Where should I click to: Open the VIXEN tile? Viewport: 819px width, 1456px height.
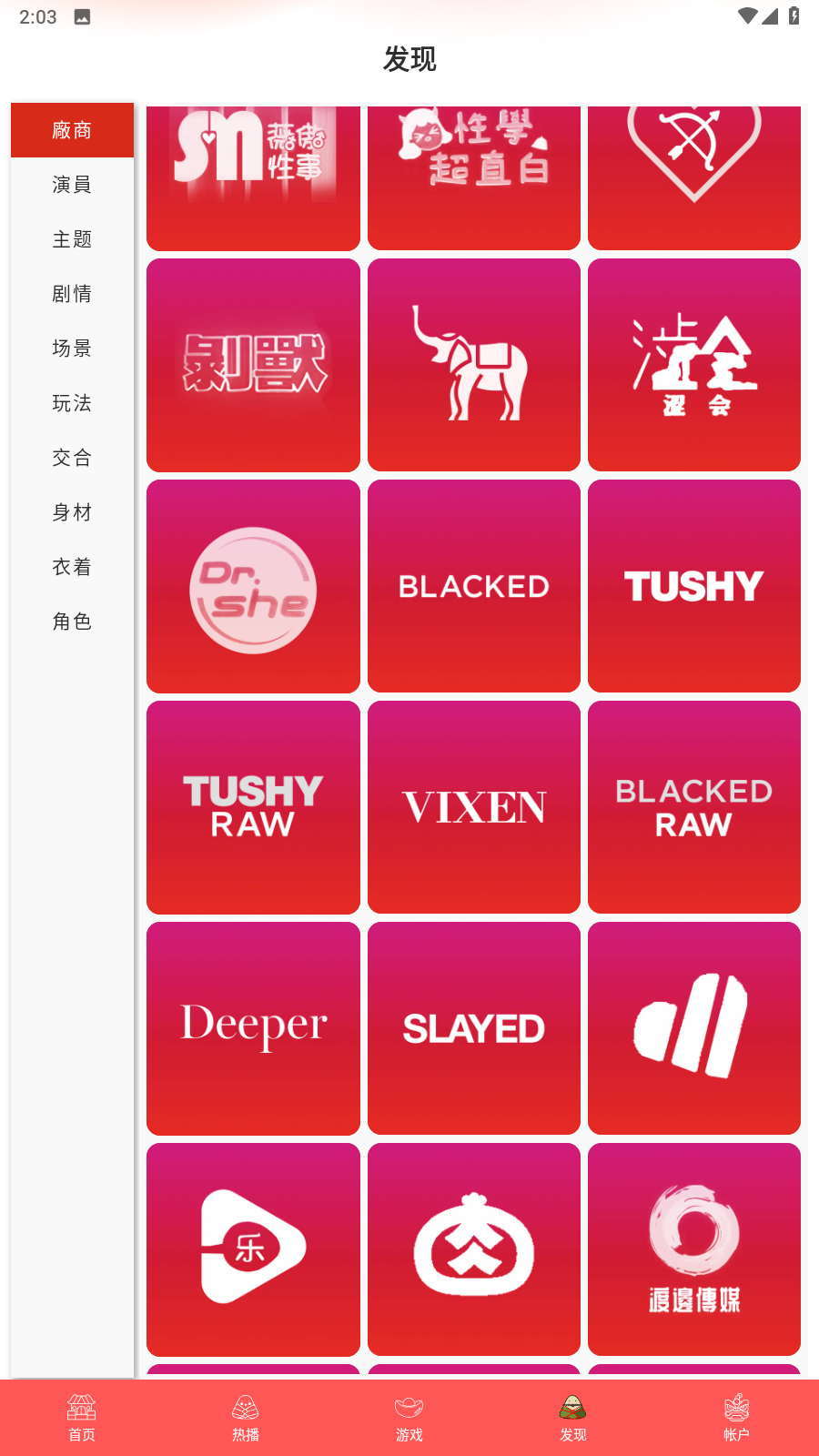pos(474,807)
